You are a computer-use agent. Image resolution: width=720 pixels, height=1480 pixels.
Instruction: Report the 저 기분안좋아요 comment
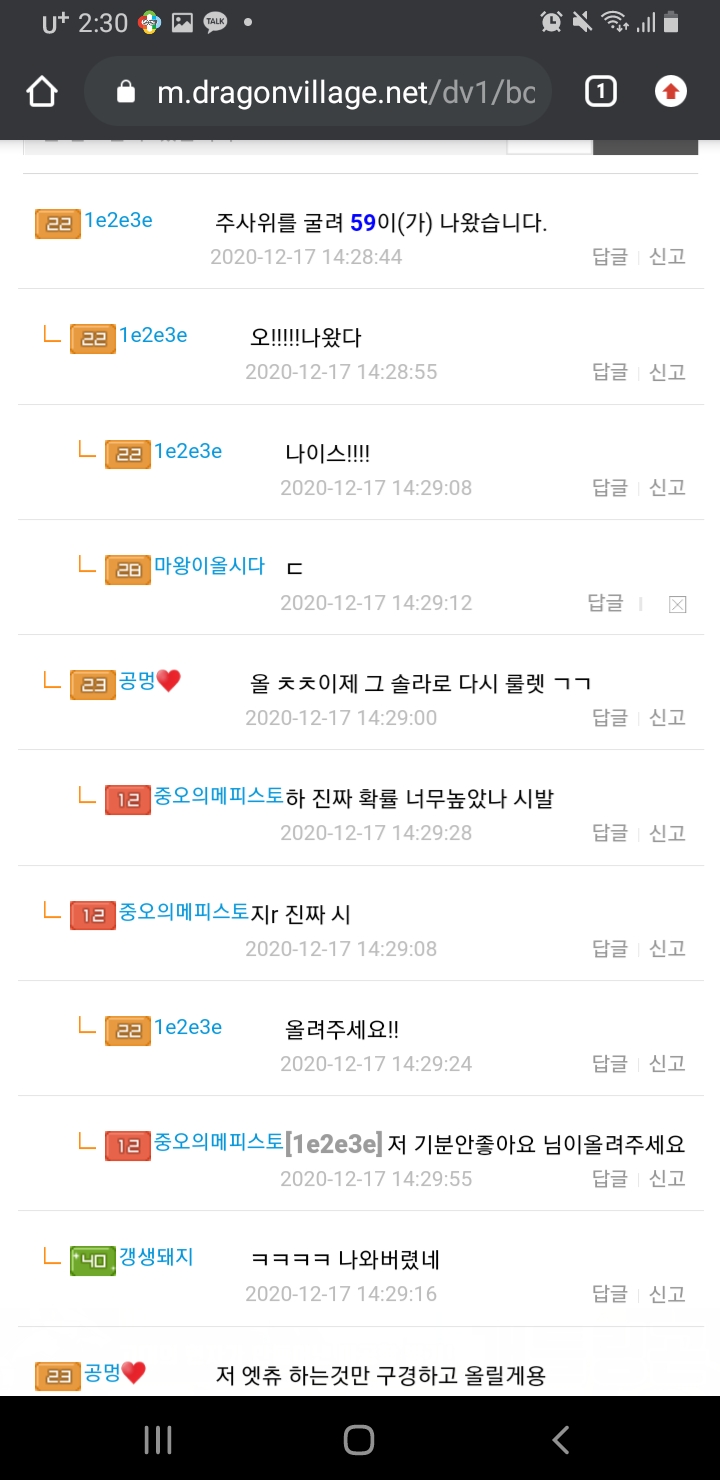coord(667,1178)
